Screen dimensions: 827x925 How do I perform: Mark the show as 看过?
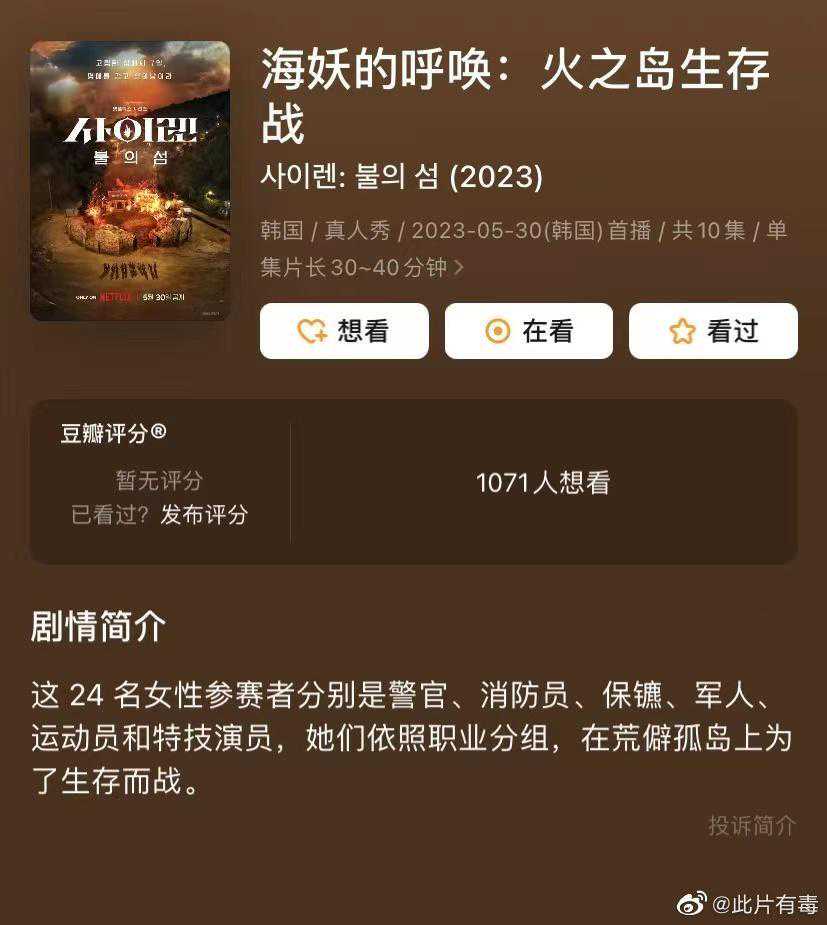point(713,331)
